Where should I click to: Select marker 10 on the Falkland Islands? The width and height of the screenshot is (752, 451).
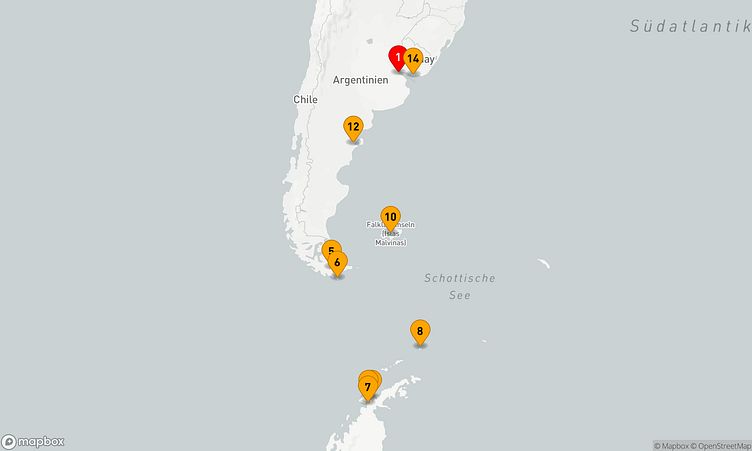[x=391, y=216]
